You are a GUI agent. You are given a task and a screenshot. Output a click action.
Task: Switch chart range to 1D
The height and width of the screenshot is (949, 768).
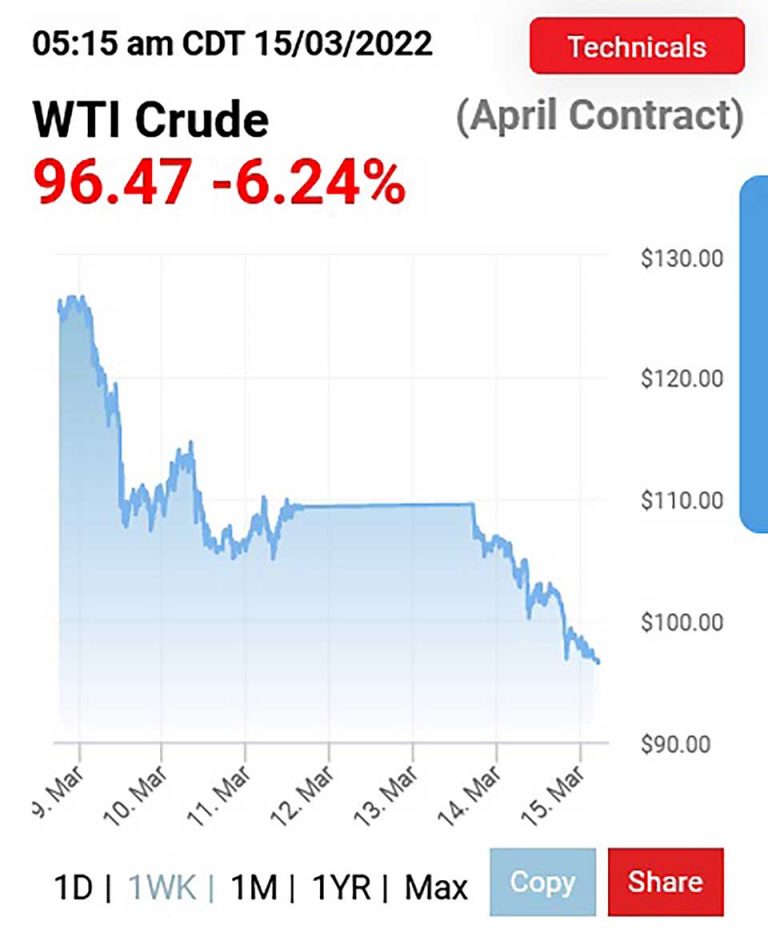(x=75, y=885)
